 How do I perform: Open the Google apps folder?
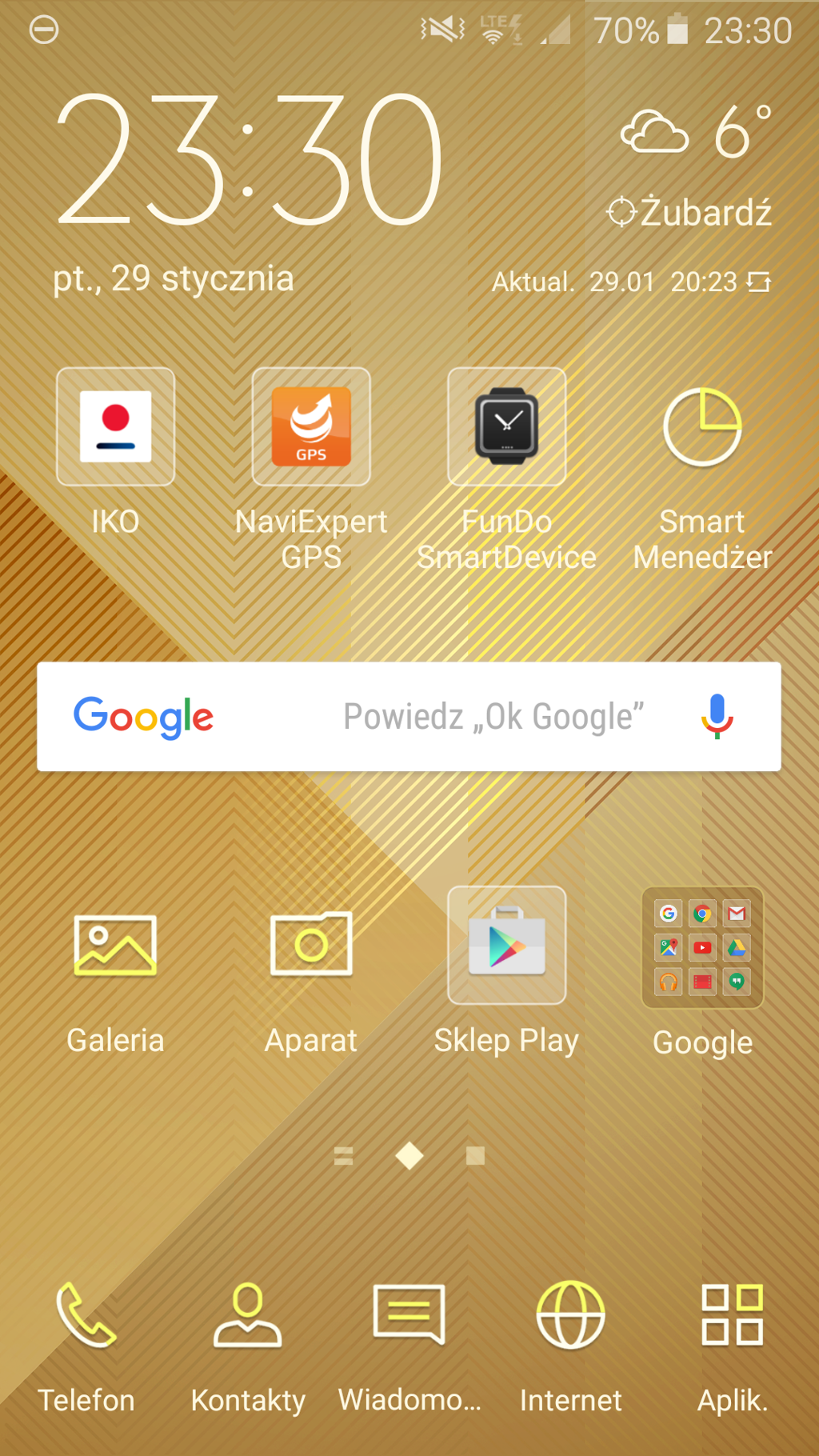click(x=702, y=948)
